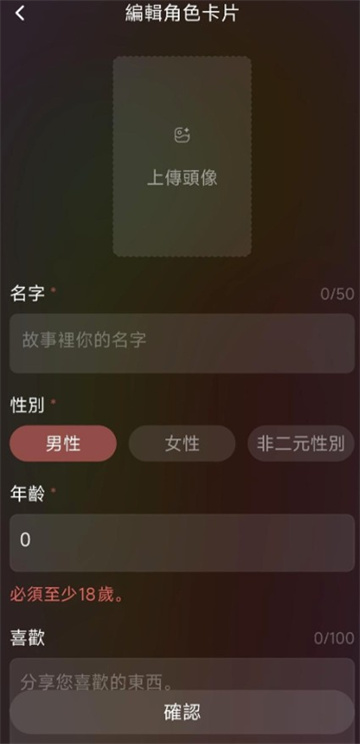This screenshot has width=360, height=744.
Task: Tap the 上傳頭像 avatar upload card
Action: pyautogui.click(x=182, y=157)
